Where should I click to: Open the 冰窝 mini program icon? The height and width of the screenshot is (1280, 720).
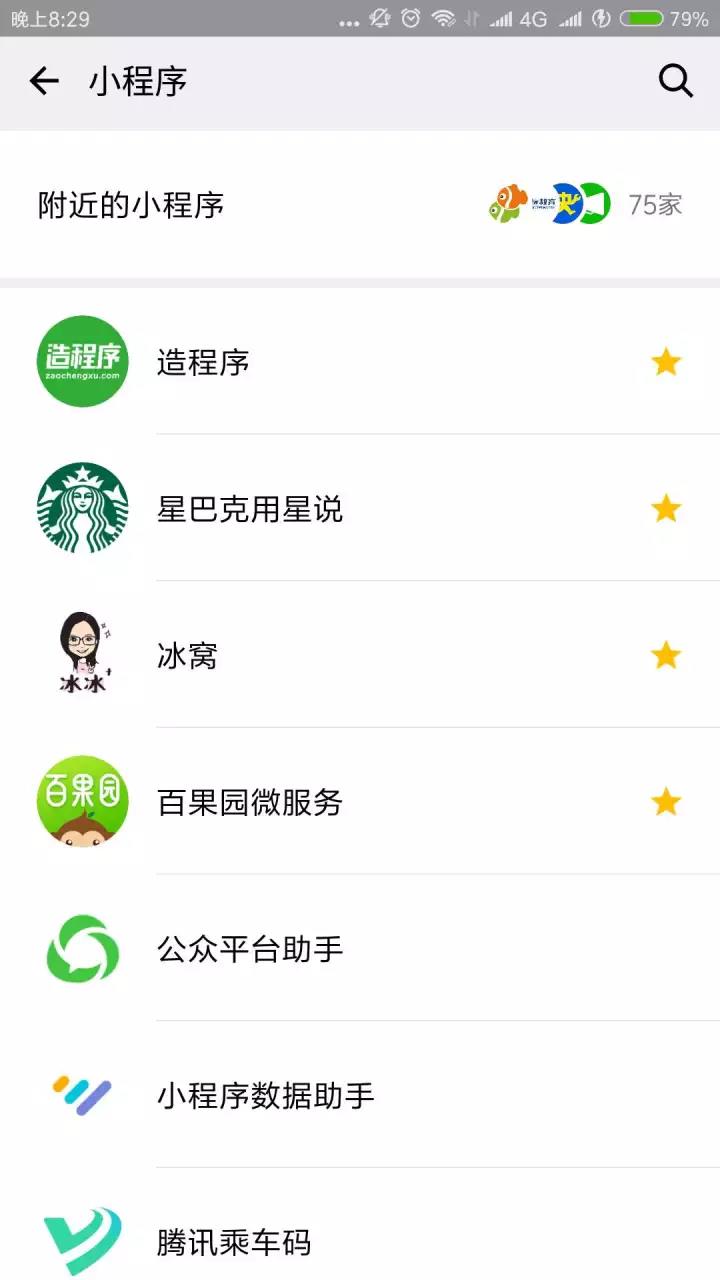(82, 655)
